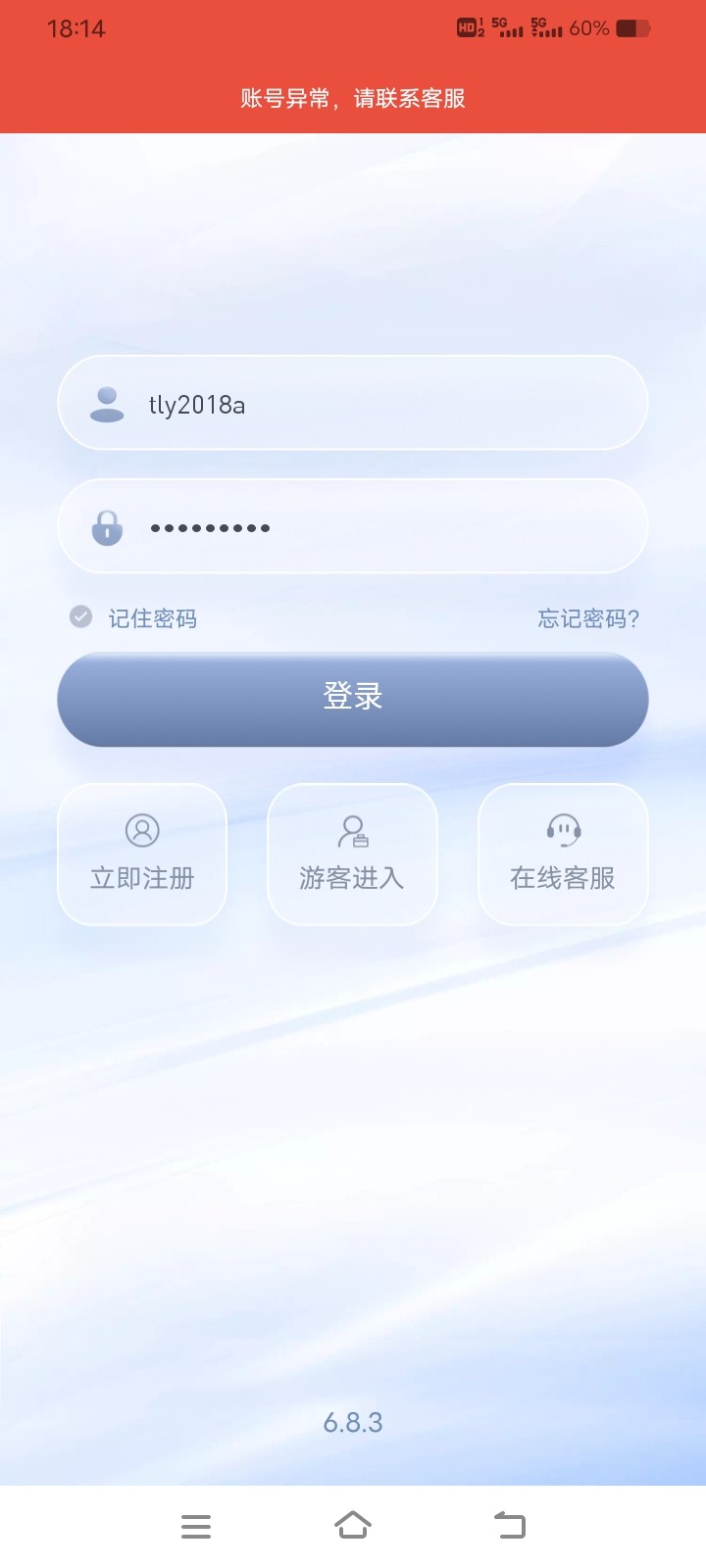This screenshot has width=706, height=1568.
Task: Click the 账号异常 notification banner
Action: (x=353, y=99)
